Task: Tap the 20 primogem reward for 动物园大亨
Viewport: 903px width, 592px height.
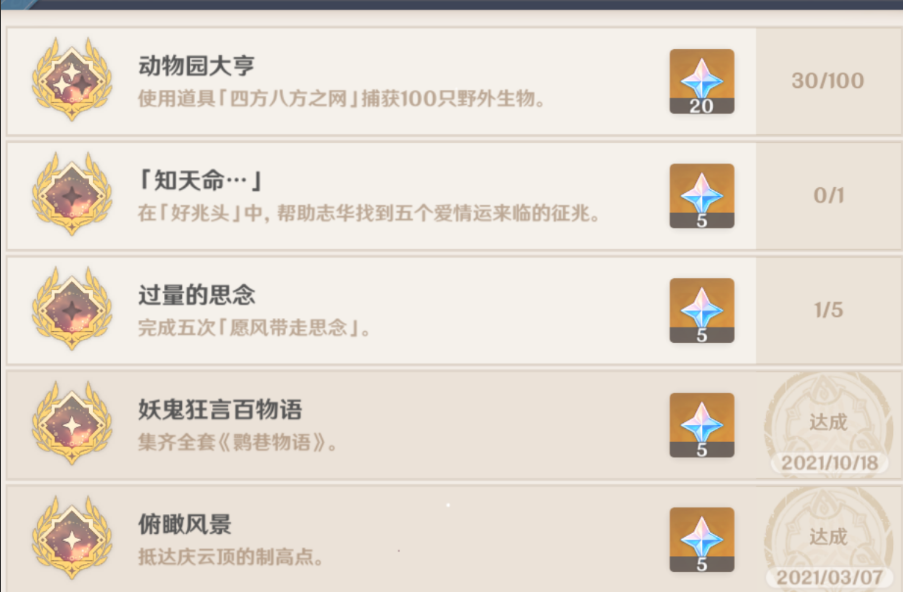Action: (x=701, y=81)
